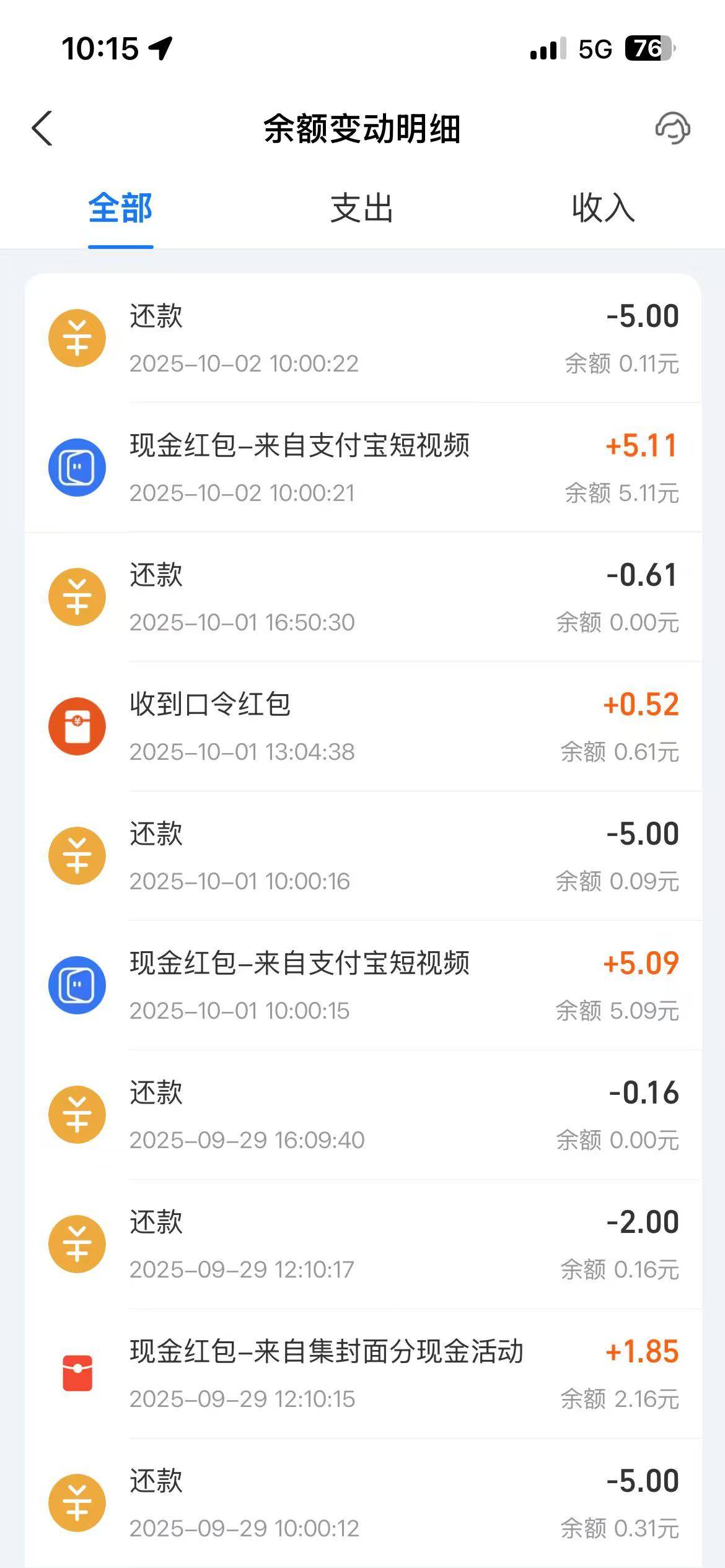The height and width of the screenshot is (1568, 725).
Task: View 还款 record from 2025-10-01 10:00:16
Action: [x=362, y=856]
